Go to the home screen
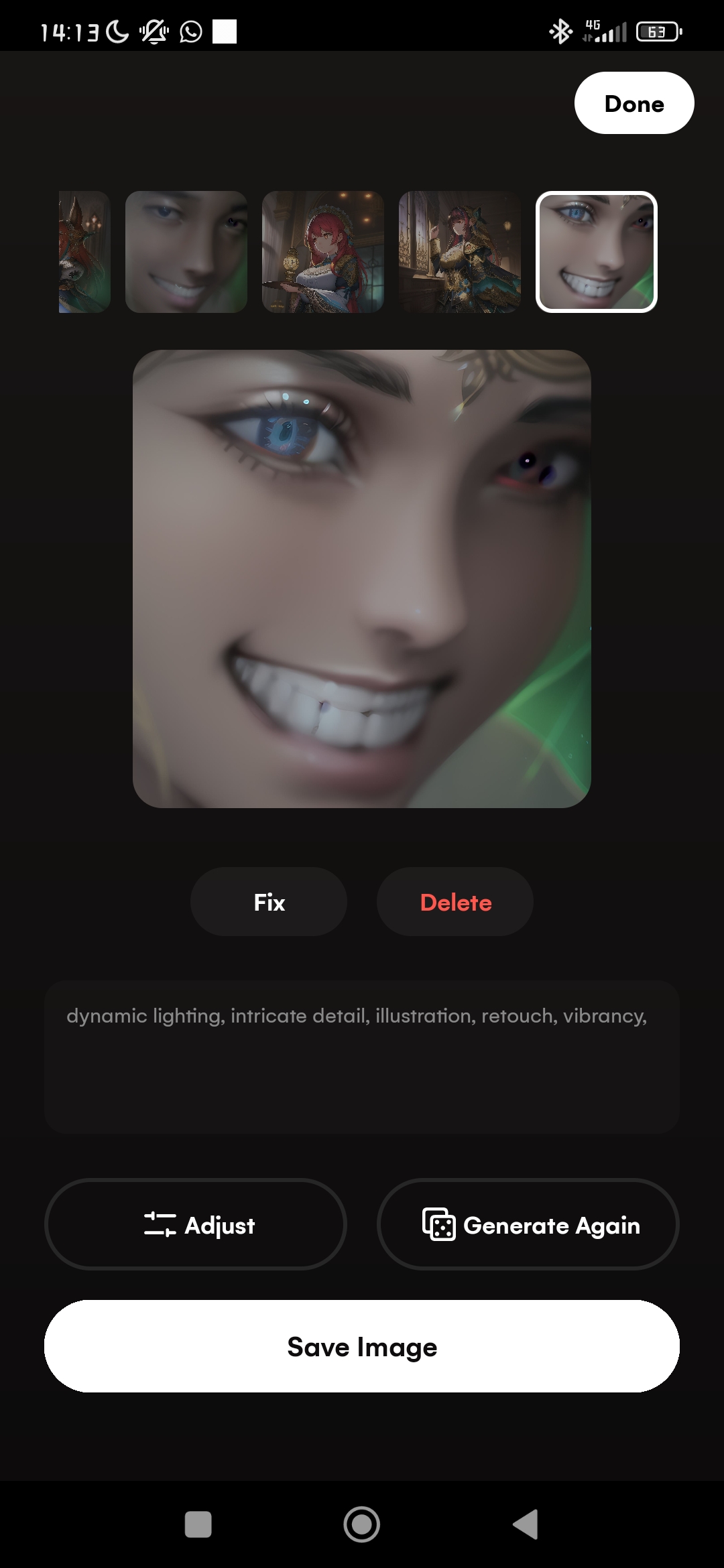724x1568 pixels. [361, 1524]
